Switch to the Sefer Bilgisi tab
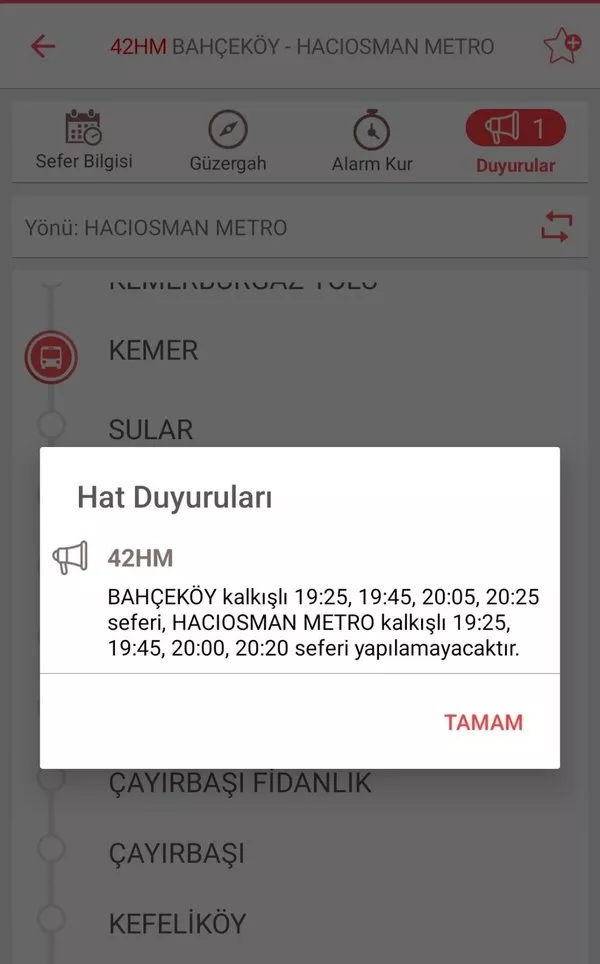The height and width of the screenshot is (964, 600). coord(84,141)
